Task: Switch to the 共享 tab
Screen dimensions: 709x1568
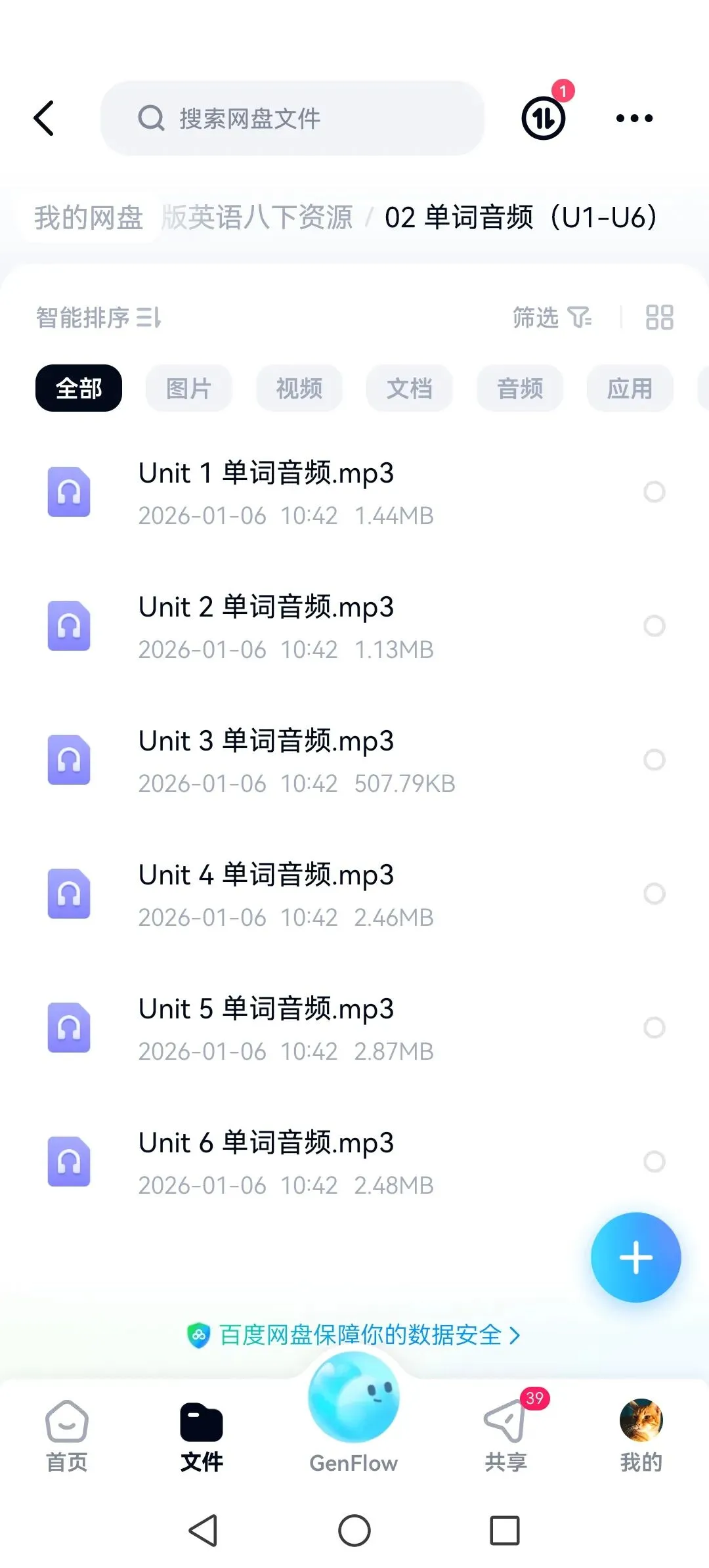Action: pyautogui.click(x=505, y=1436)
